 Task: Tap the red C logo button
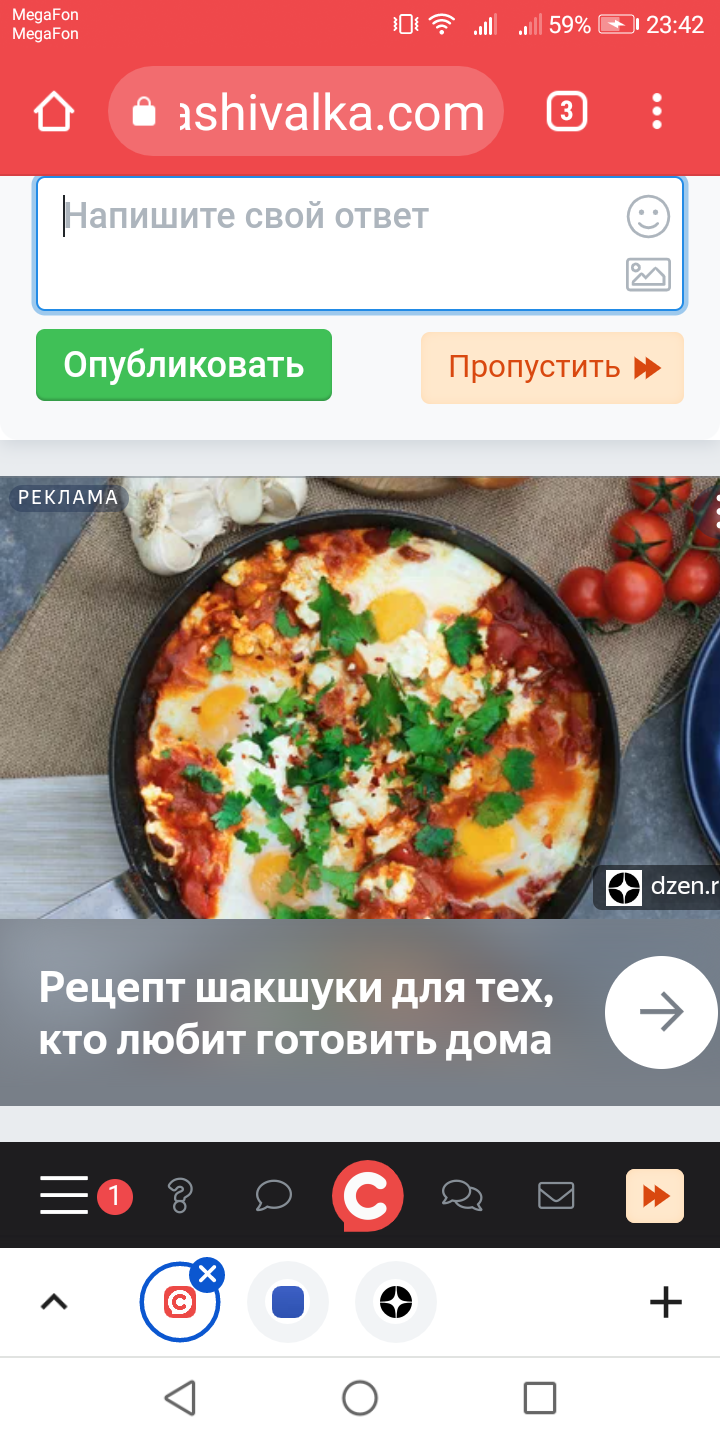(368, 1196)
